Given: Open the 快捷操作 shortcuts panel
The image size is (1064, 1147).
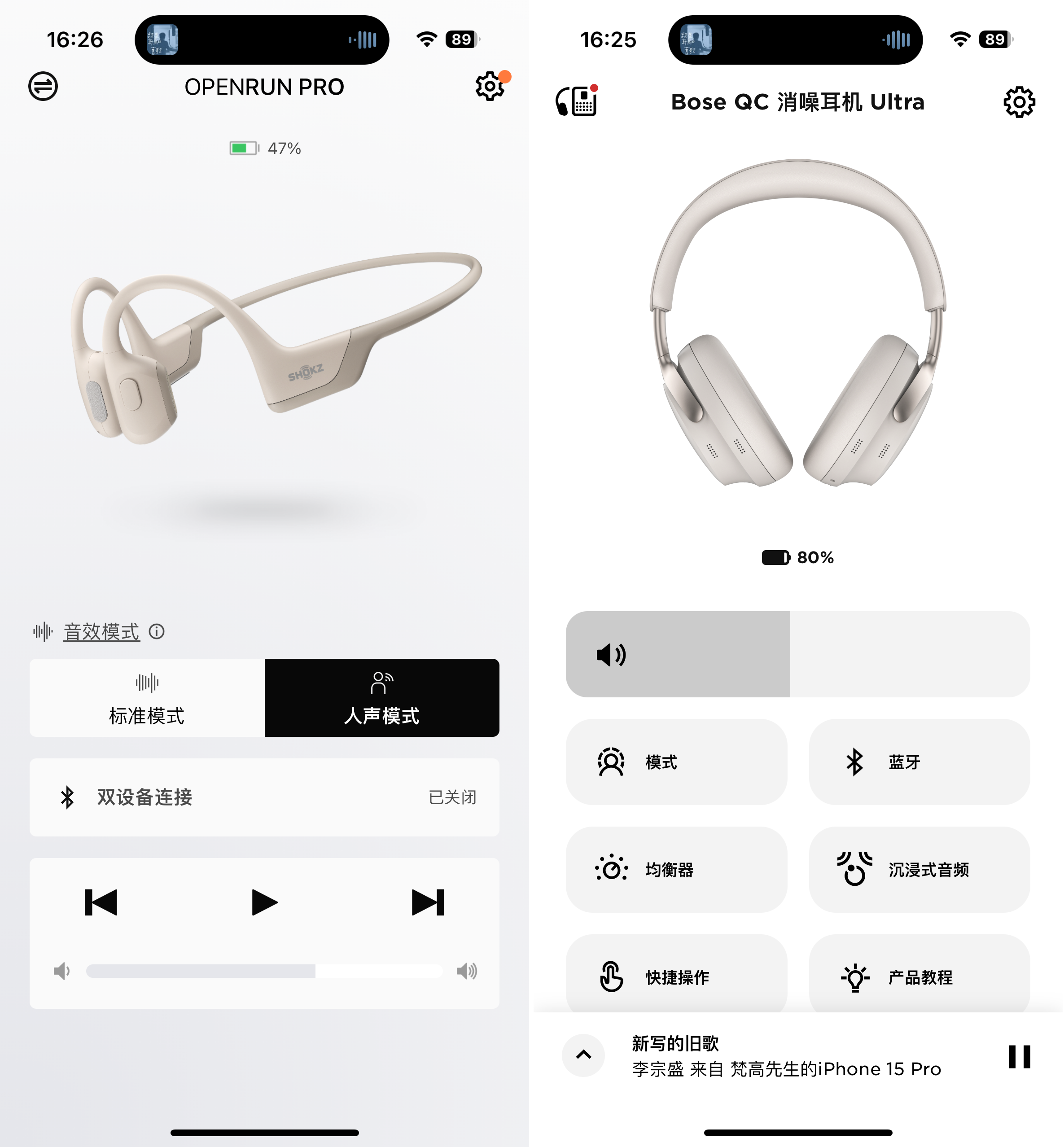Looking at the screenshot, I should click(677, 977).
